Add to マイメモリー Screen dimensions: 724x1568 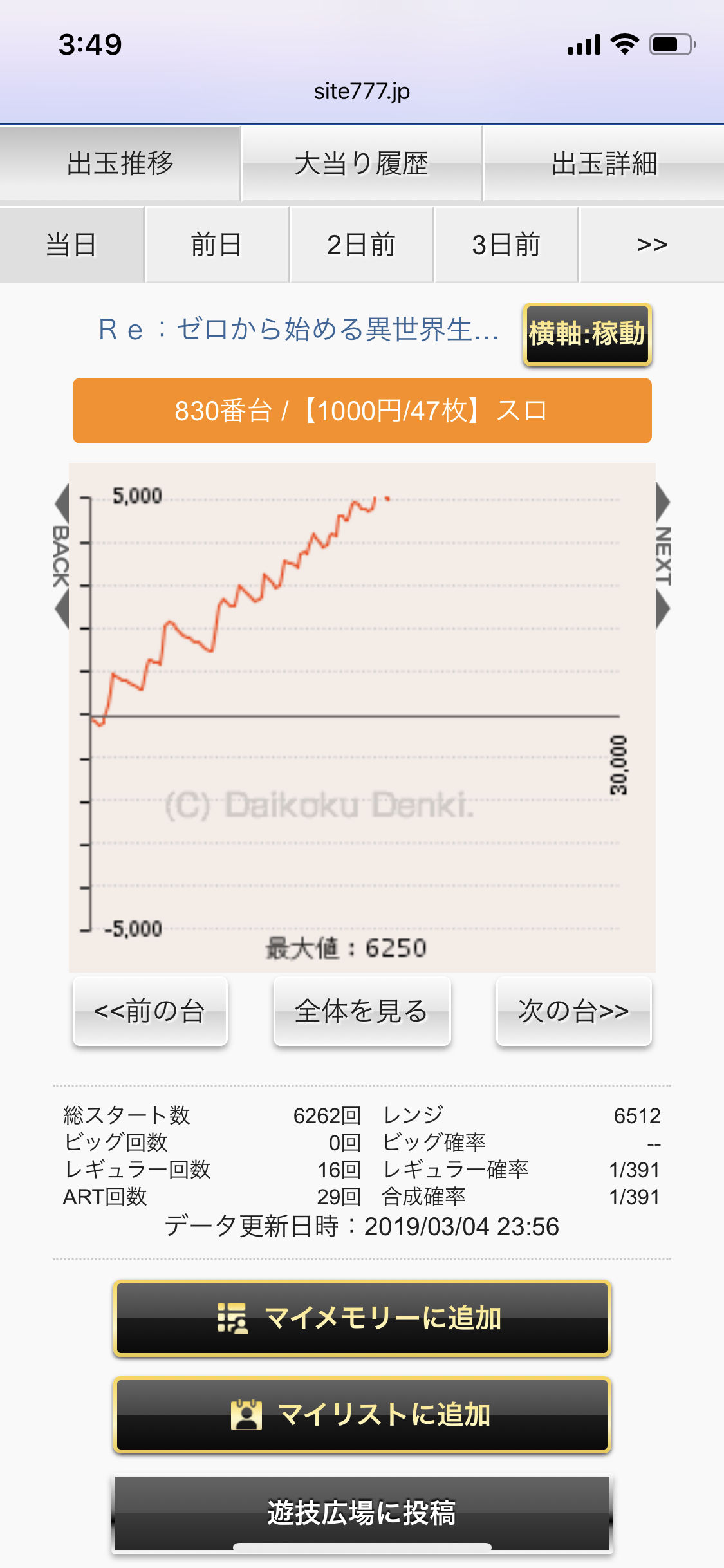pos(362,1318)
